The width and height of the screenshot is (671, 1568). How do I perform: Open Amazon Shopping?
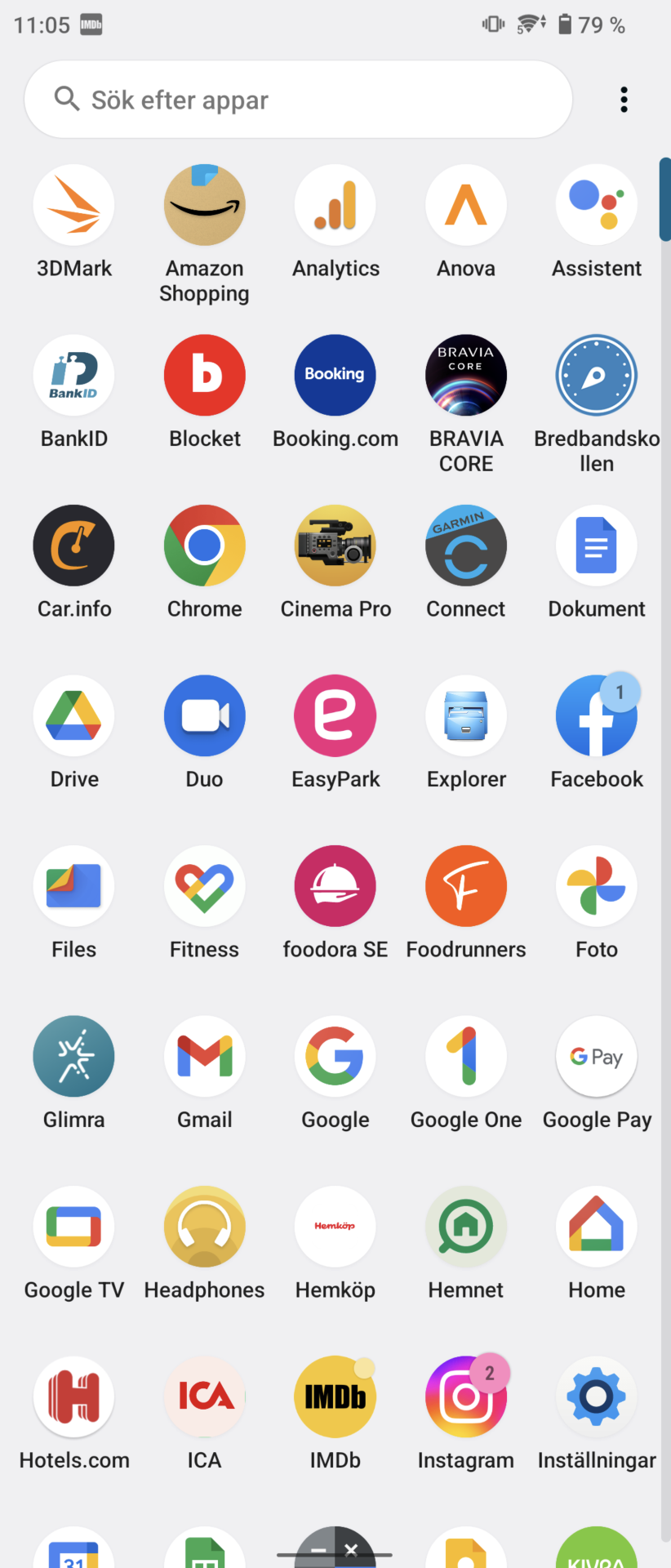205,205
